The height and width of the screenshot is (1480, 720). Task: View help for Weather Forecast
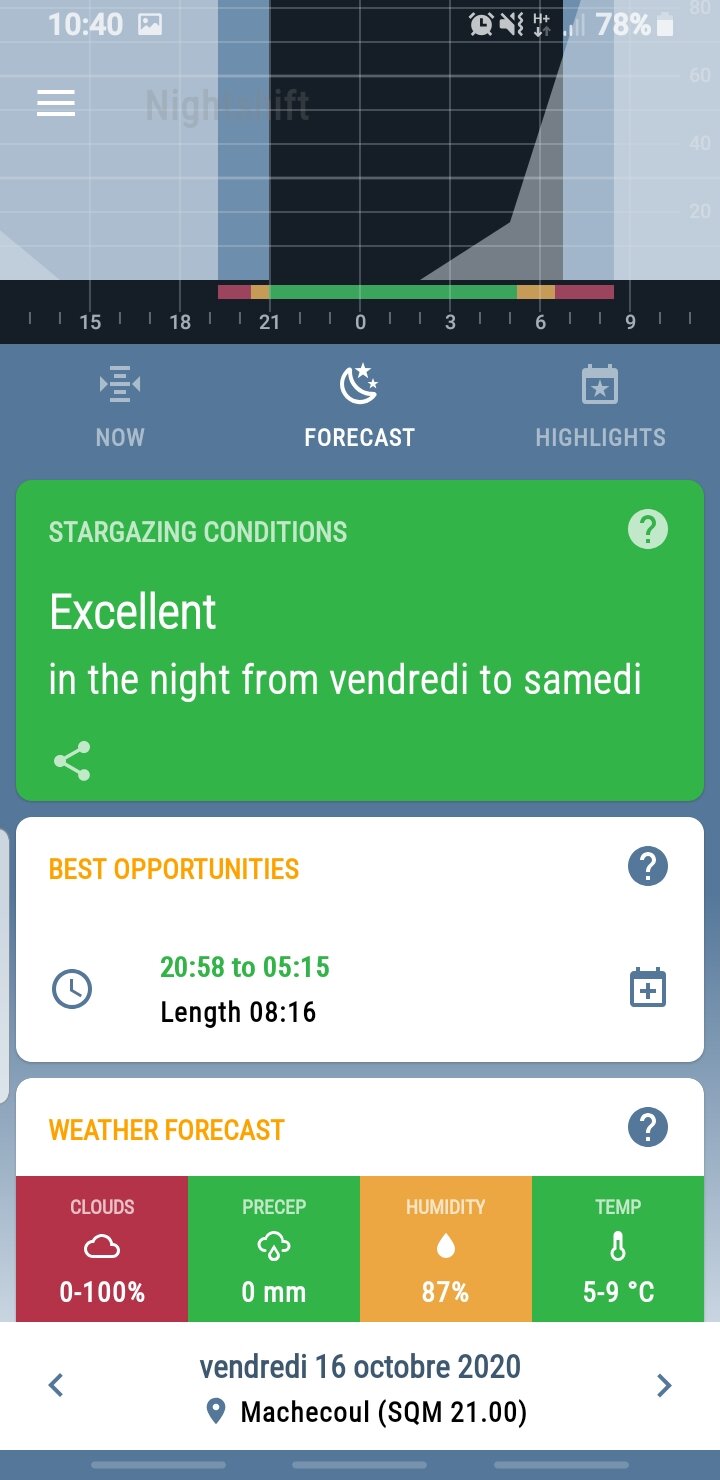tap(647, 1128)
